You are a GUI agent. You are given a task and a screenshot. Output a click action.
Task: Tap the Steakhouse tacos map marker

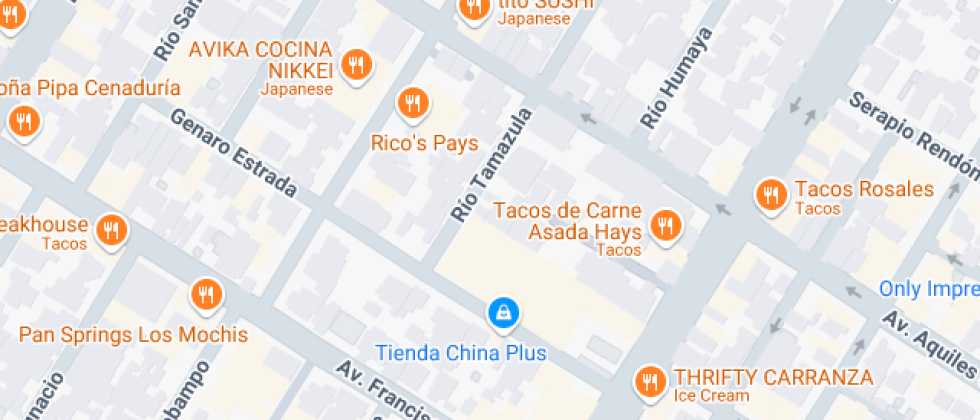(112, 230)
